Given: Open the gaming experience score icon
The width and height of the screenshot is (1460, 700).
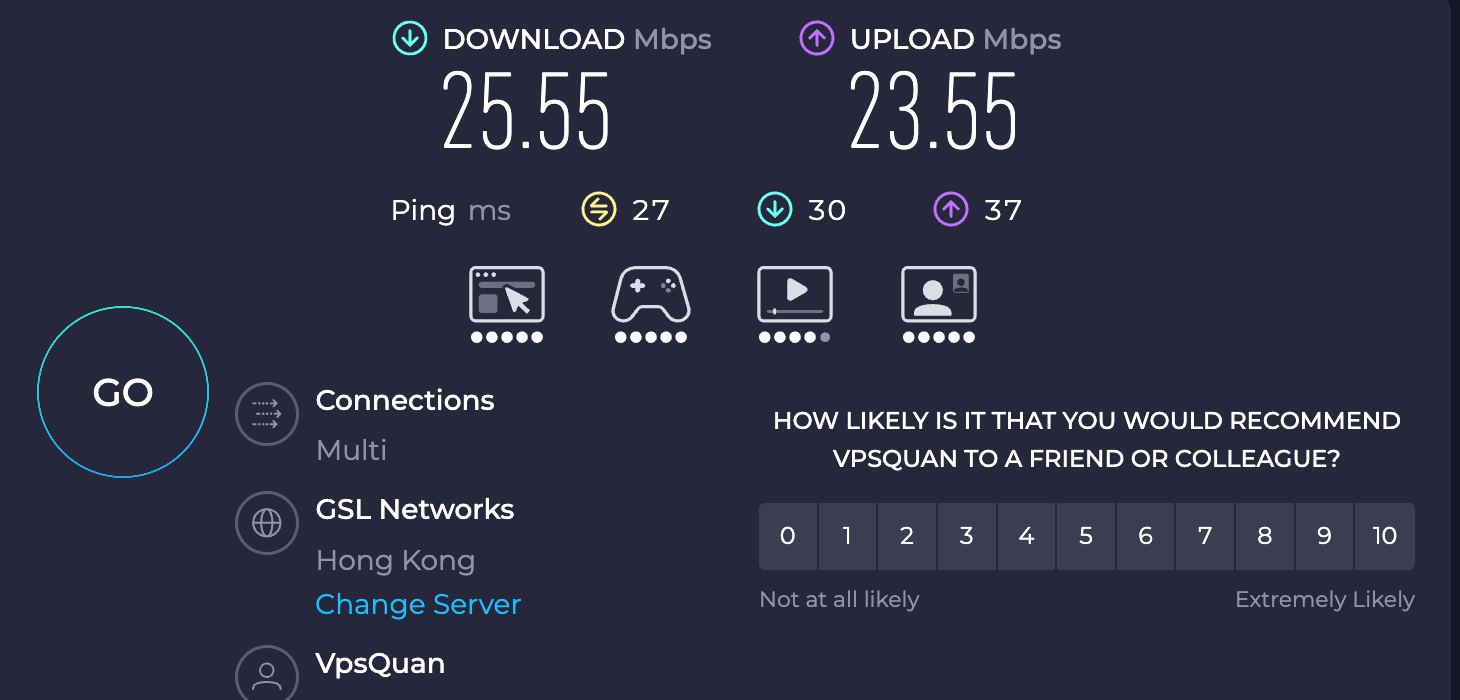Looking at the screenshot, I should point(651,294).
